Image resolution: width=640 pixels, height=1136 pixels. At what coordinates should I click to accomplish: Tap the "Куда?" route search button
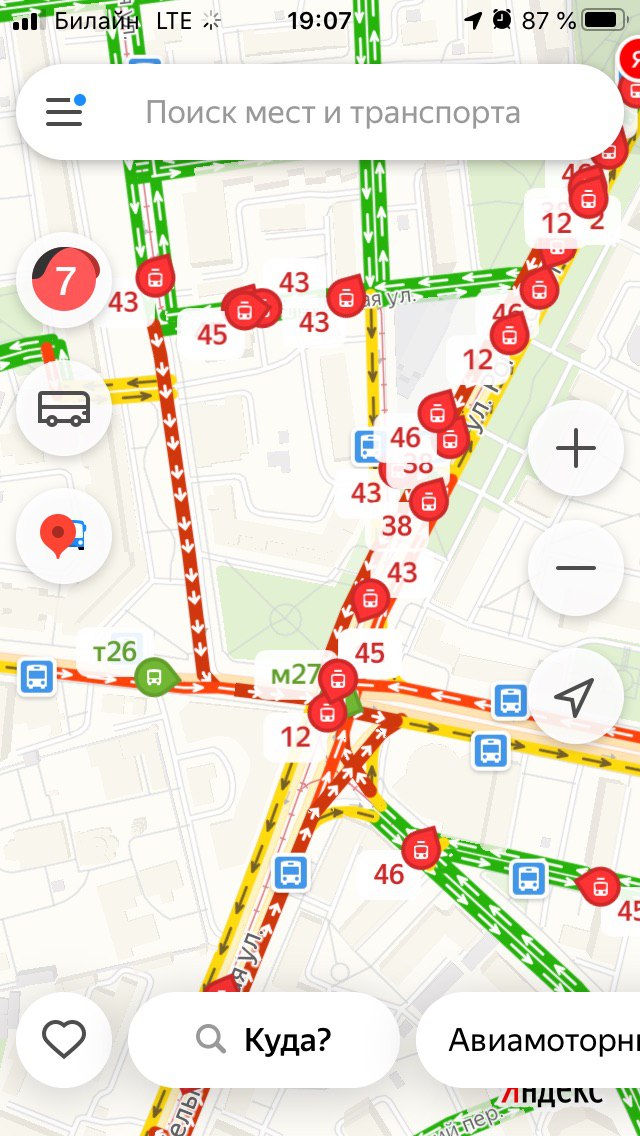[264, 1039]
